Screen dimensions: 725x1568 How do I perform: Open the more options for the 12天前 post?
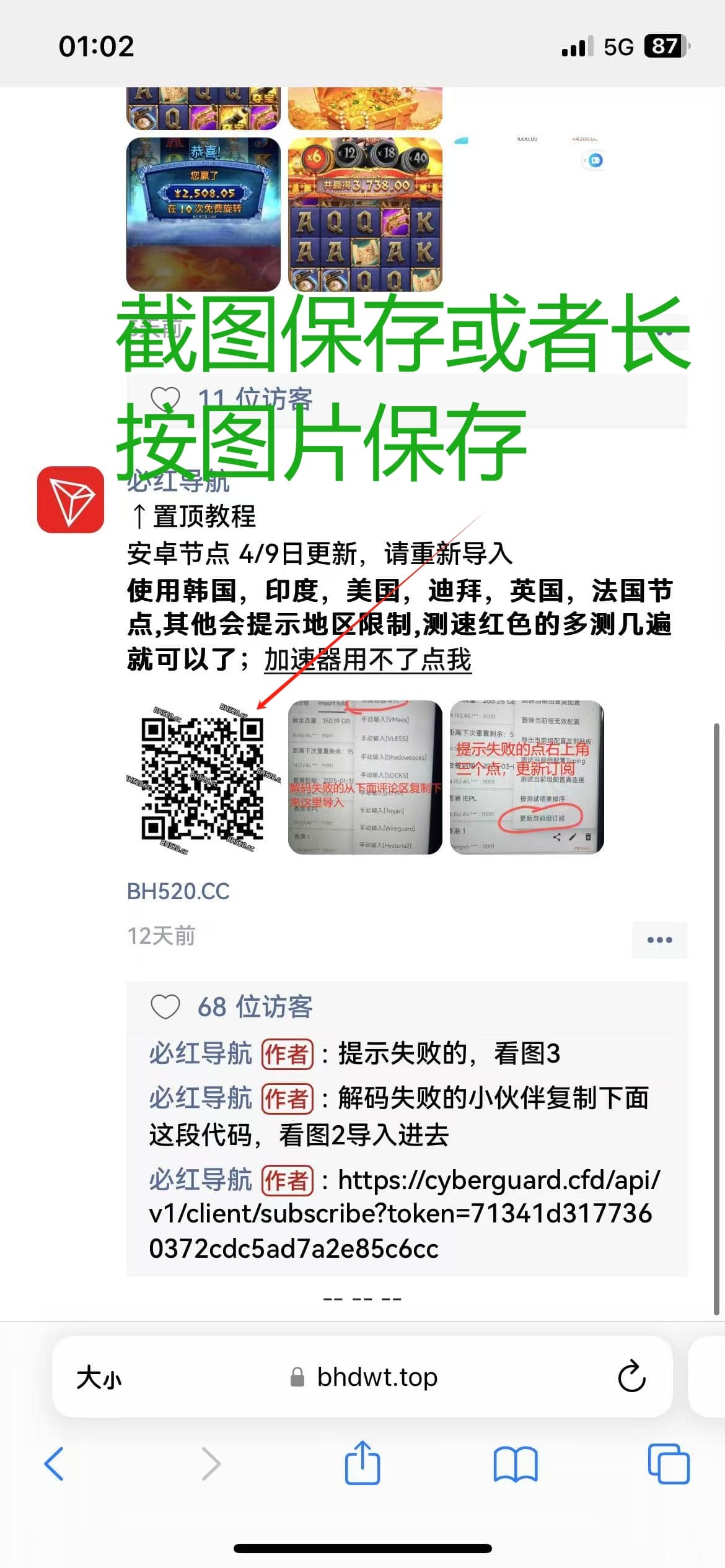tap(659, 939)
